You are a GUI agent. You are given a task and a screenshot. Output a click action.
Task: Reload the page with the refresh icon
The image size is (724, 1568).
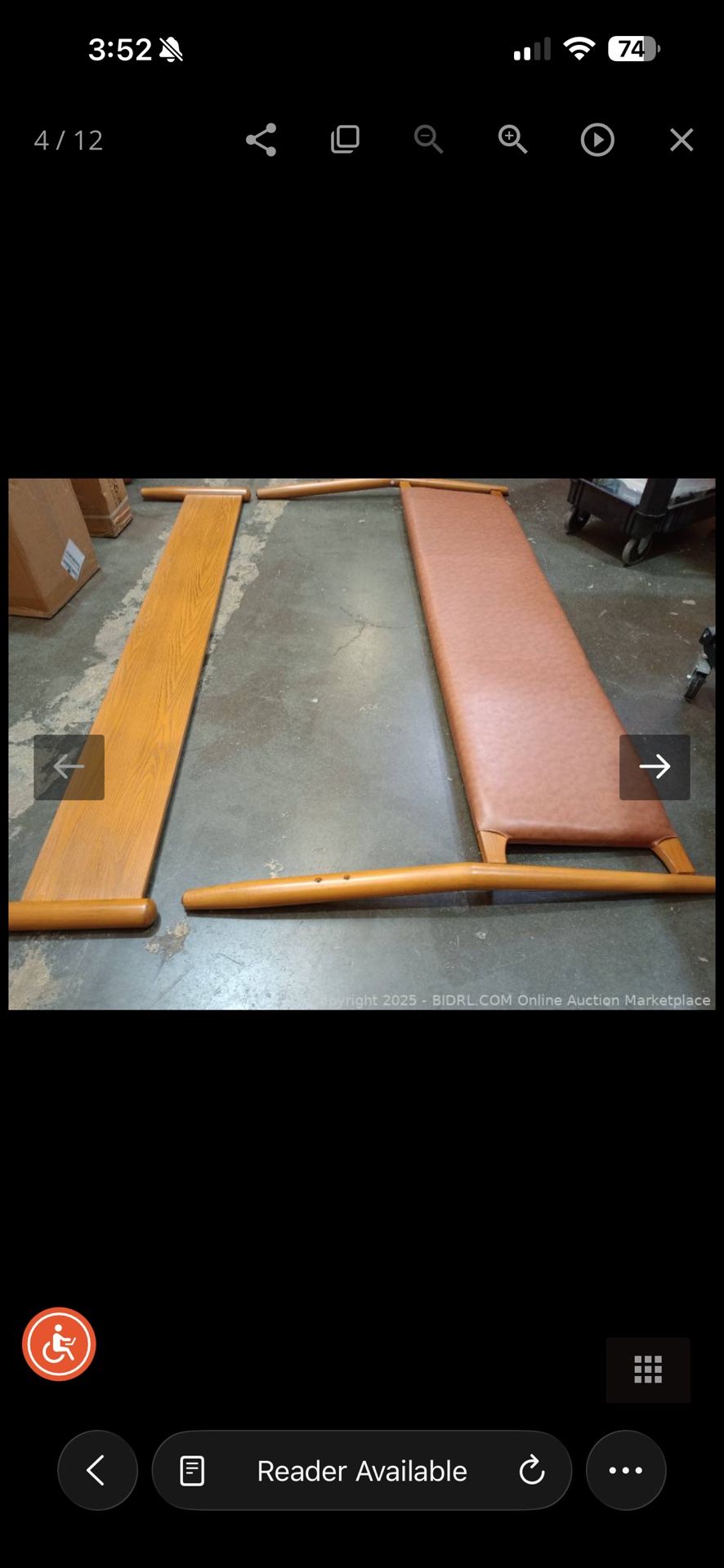coord(533,1470)
